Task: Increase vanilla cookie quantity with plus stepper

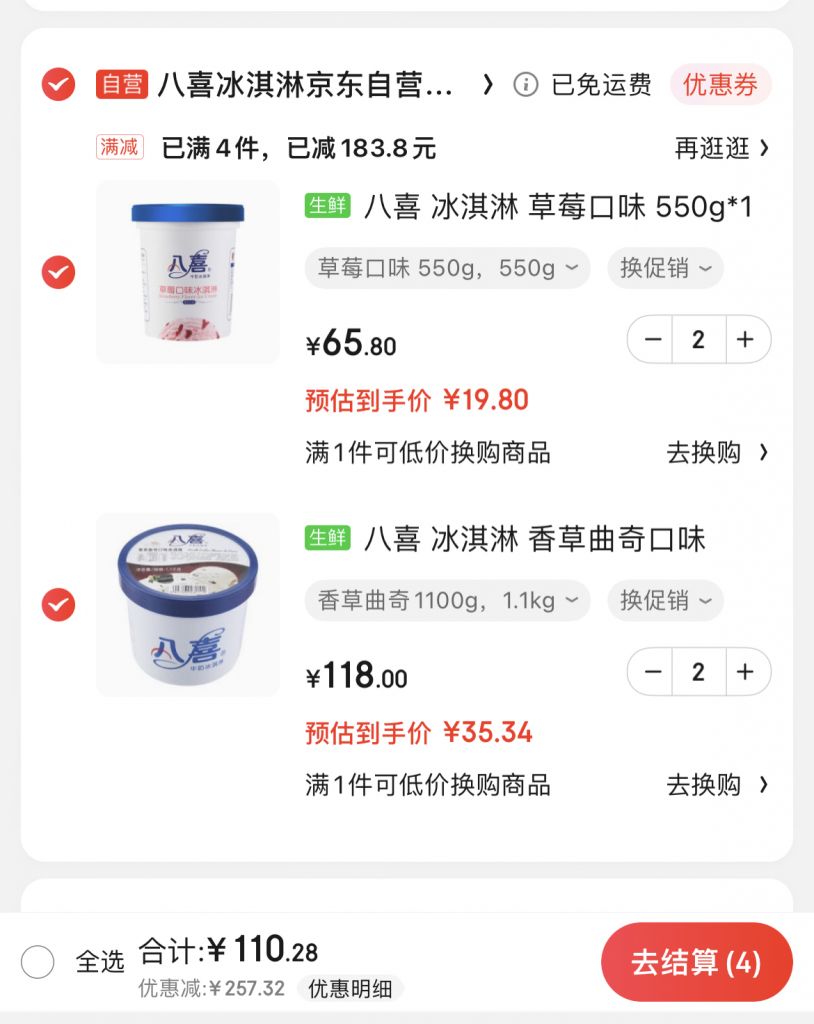Action: (x=745, y=672)
